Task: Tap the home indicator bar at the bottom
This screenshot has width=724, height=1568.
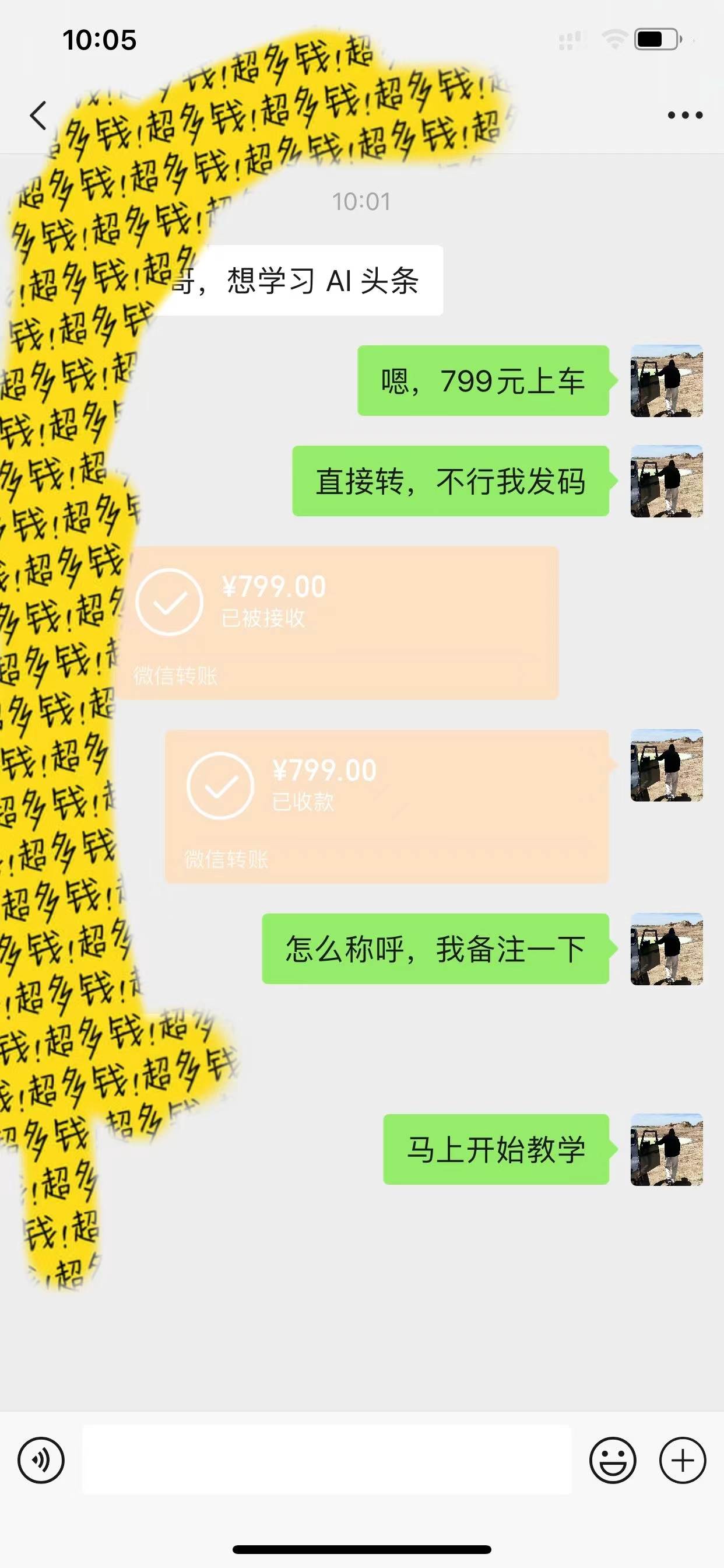Action: coord(362,1550)
